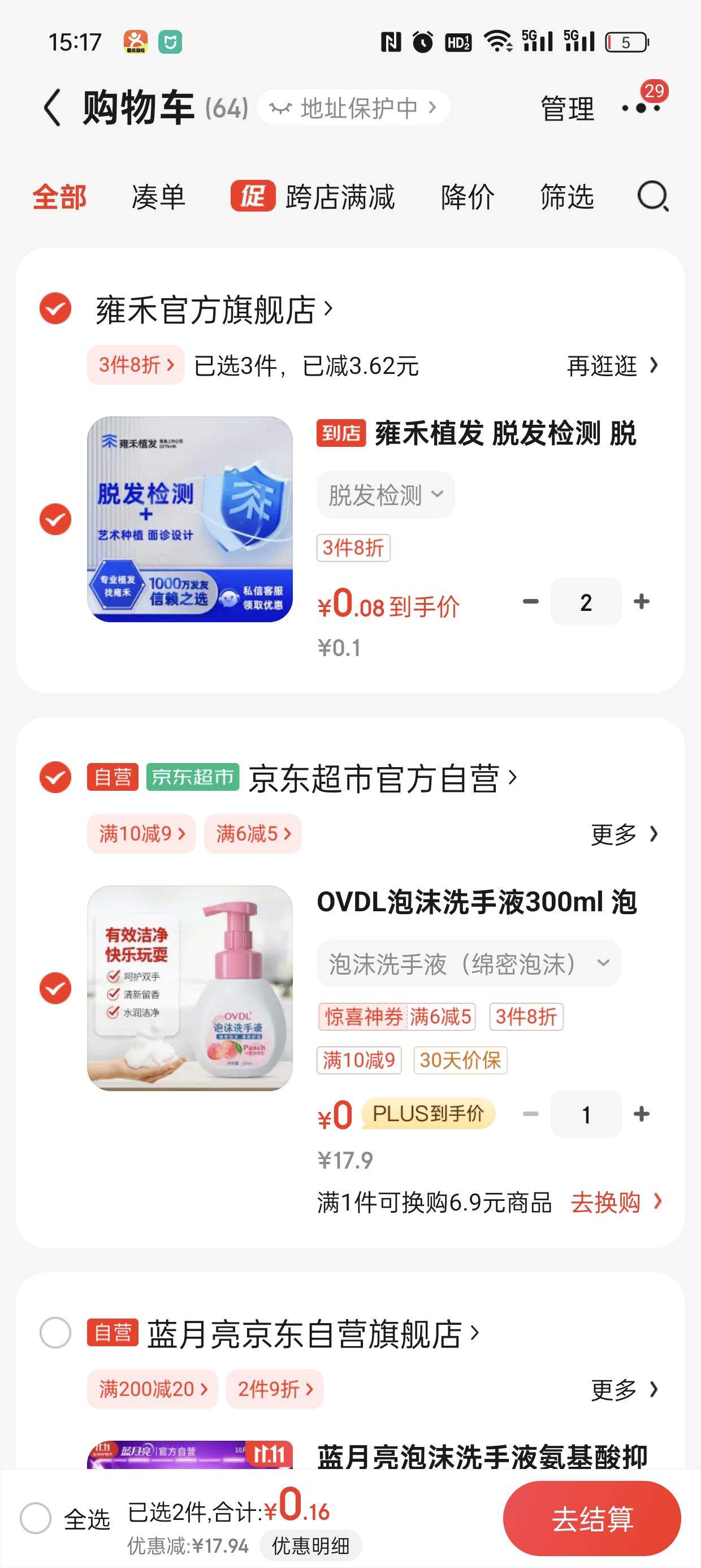Switch to the 凑单 tab

[x=158, y=197]
